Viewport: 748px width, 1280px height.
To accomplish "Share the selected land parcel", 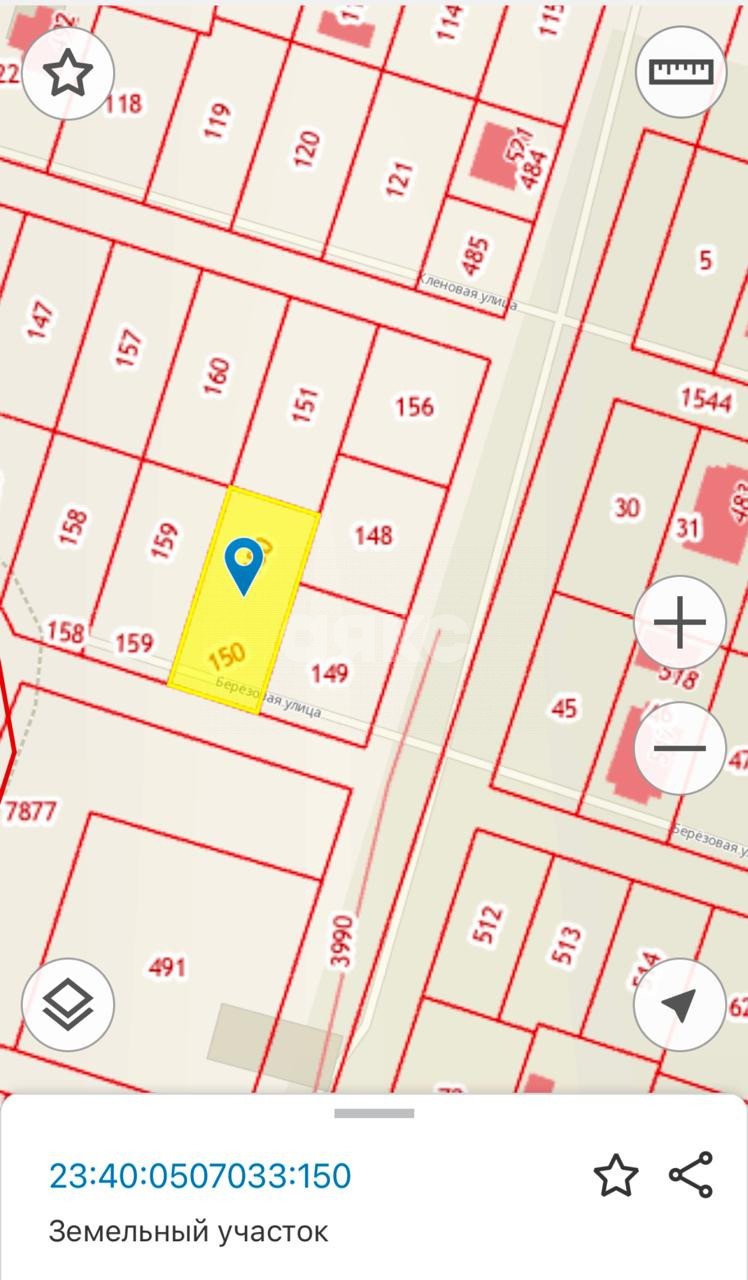I will 691,1175.
